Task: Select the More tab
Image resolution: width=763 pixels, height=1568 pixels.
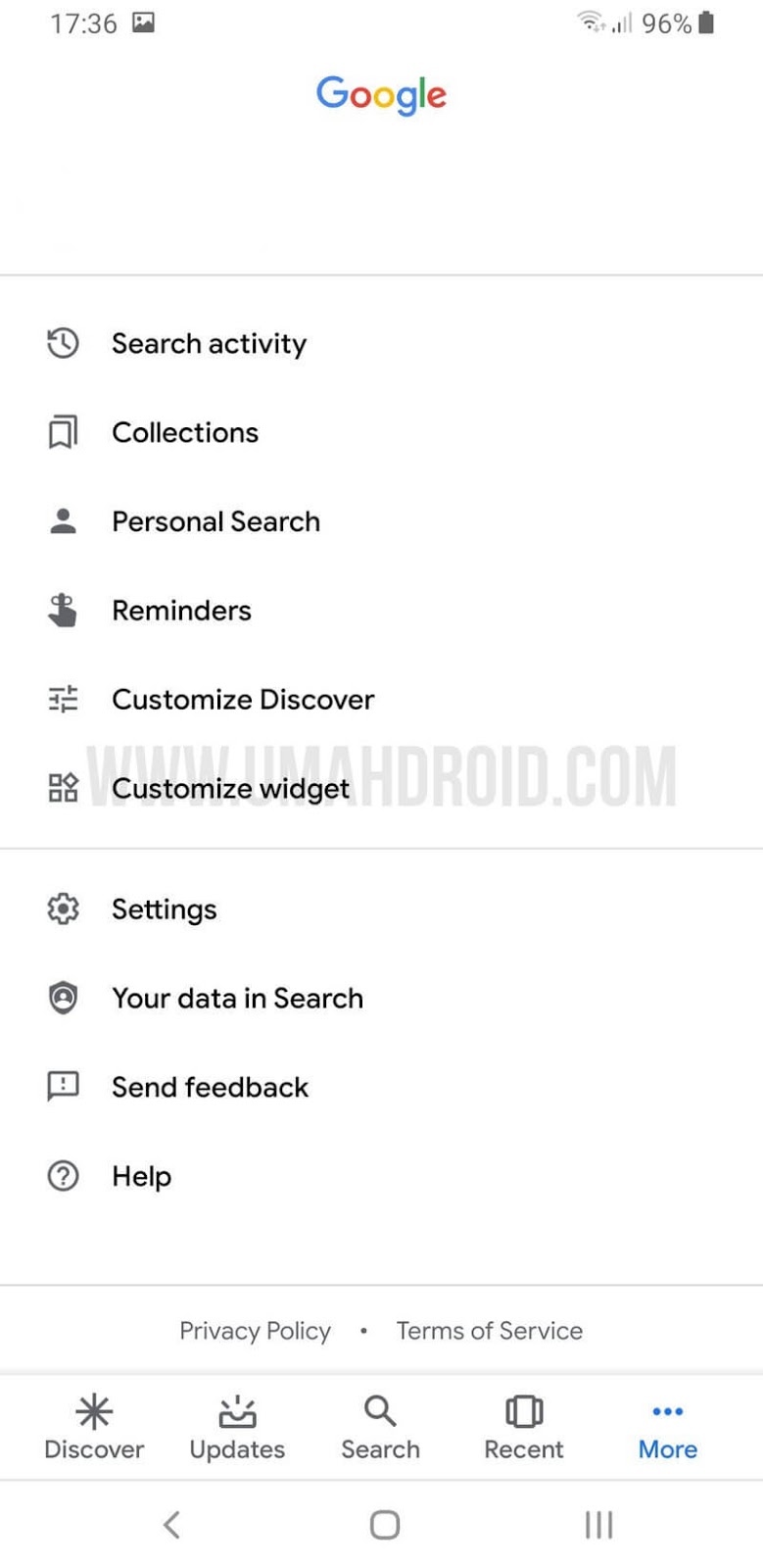Action: click(x=668, y=1428)
